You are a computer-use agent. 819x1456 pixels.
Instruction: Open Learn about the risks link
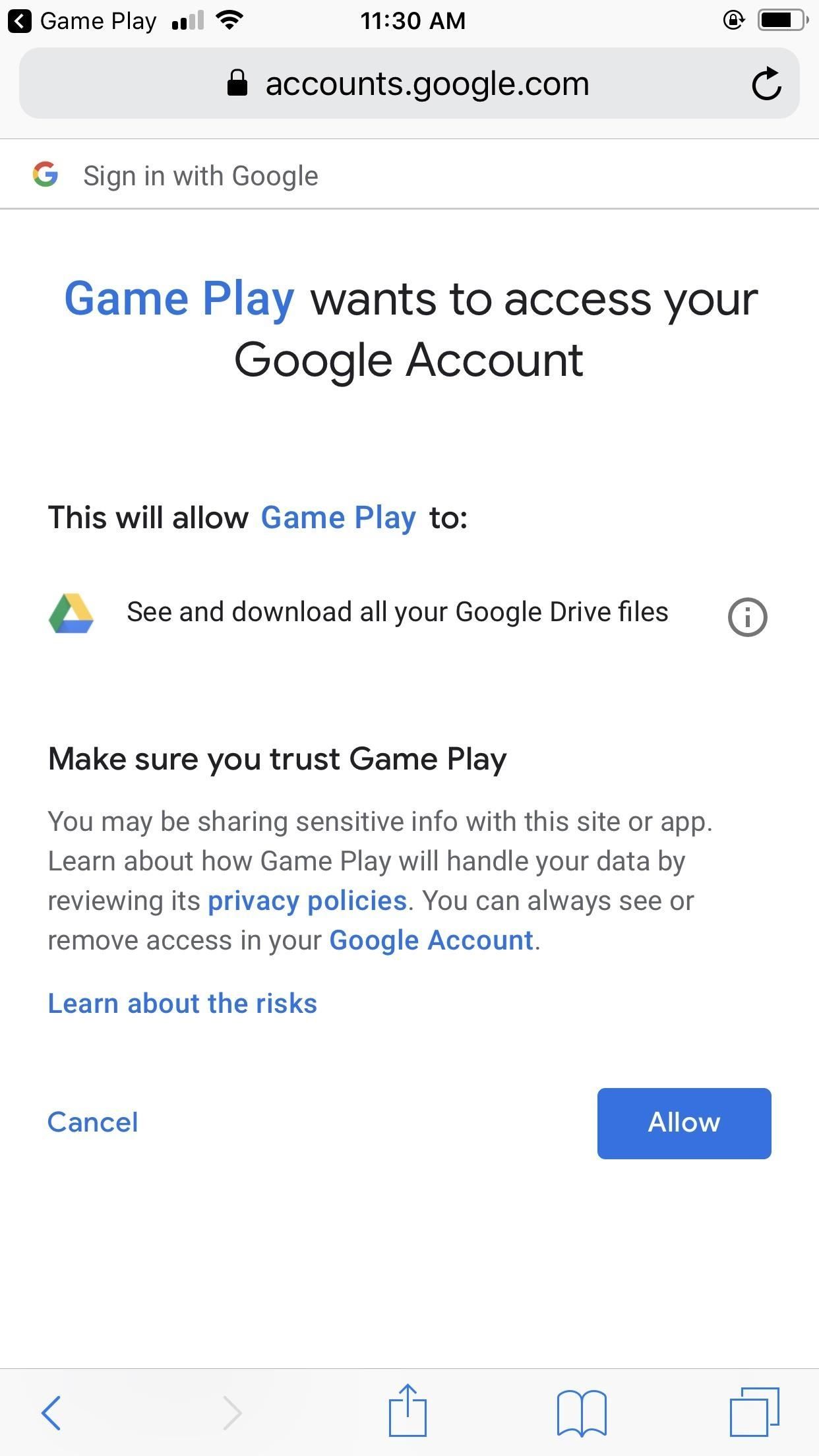183,1004
